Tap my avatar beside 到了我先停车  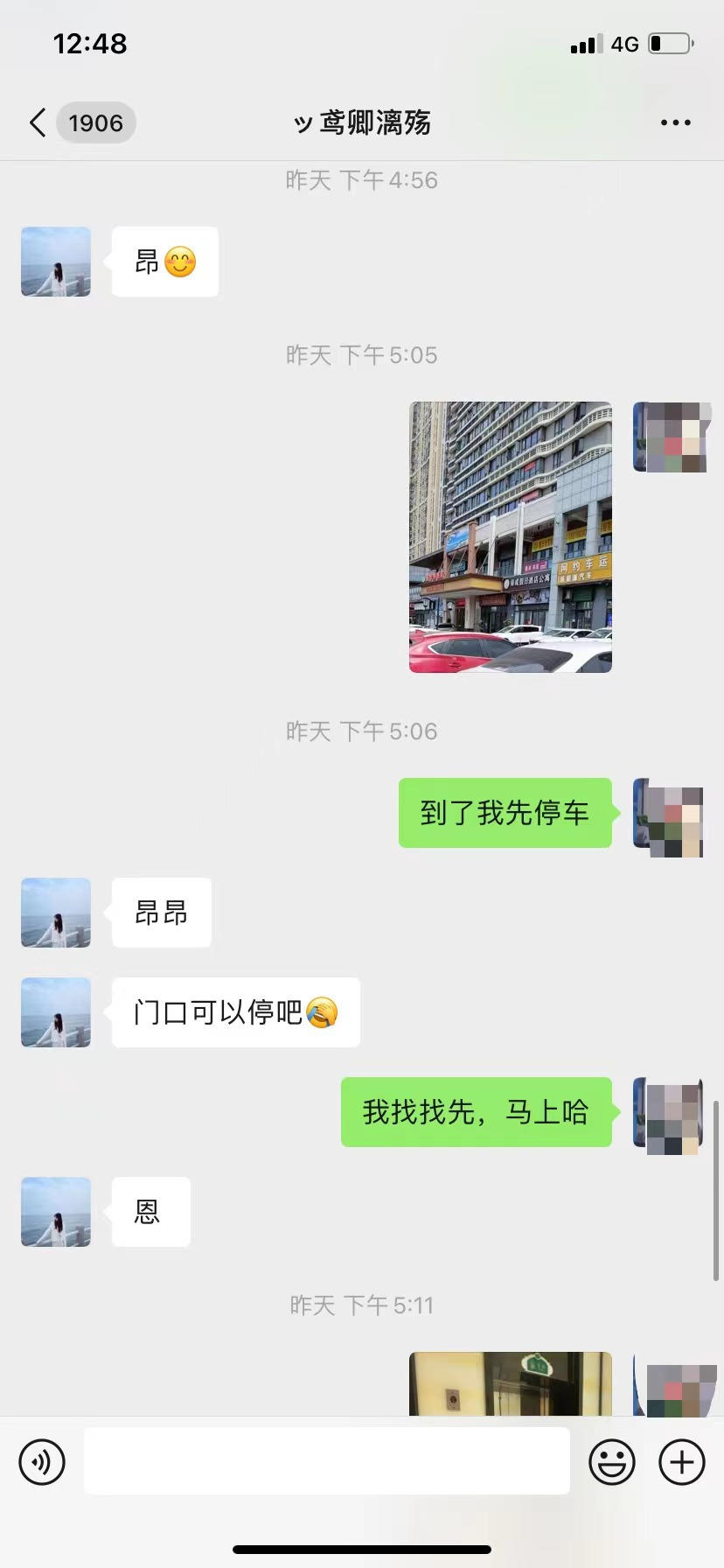point(668,815)
